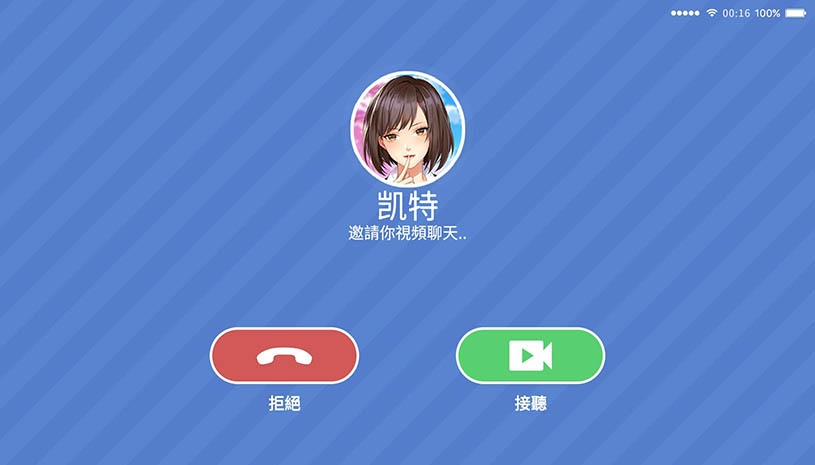This screenshot has width=815, height=465.
Task: Decline the video call with the red button
Action: point(284,356)
